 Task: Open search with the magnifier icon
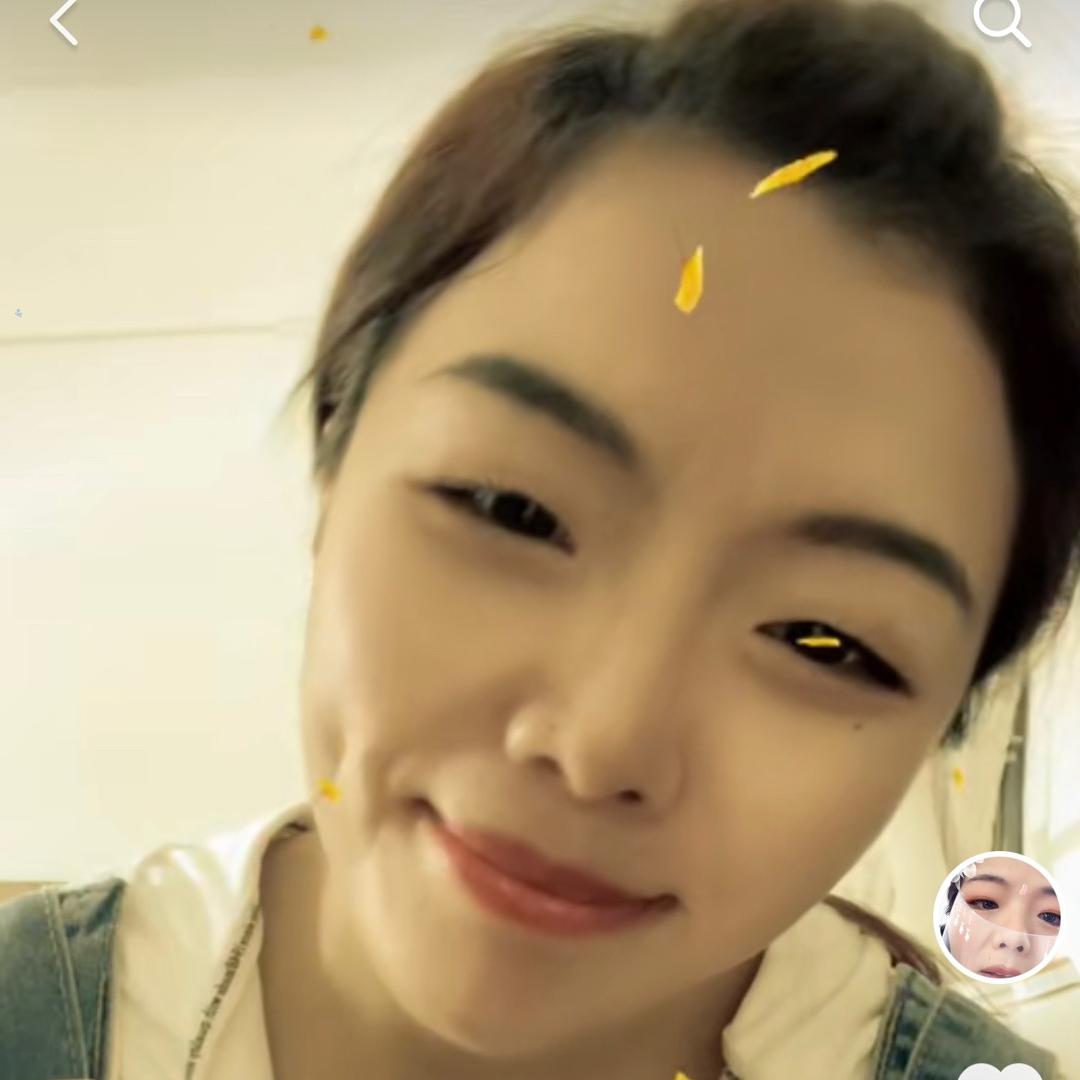[x=1001, y=20]
